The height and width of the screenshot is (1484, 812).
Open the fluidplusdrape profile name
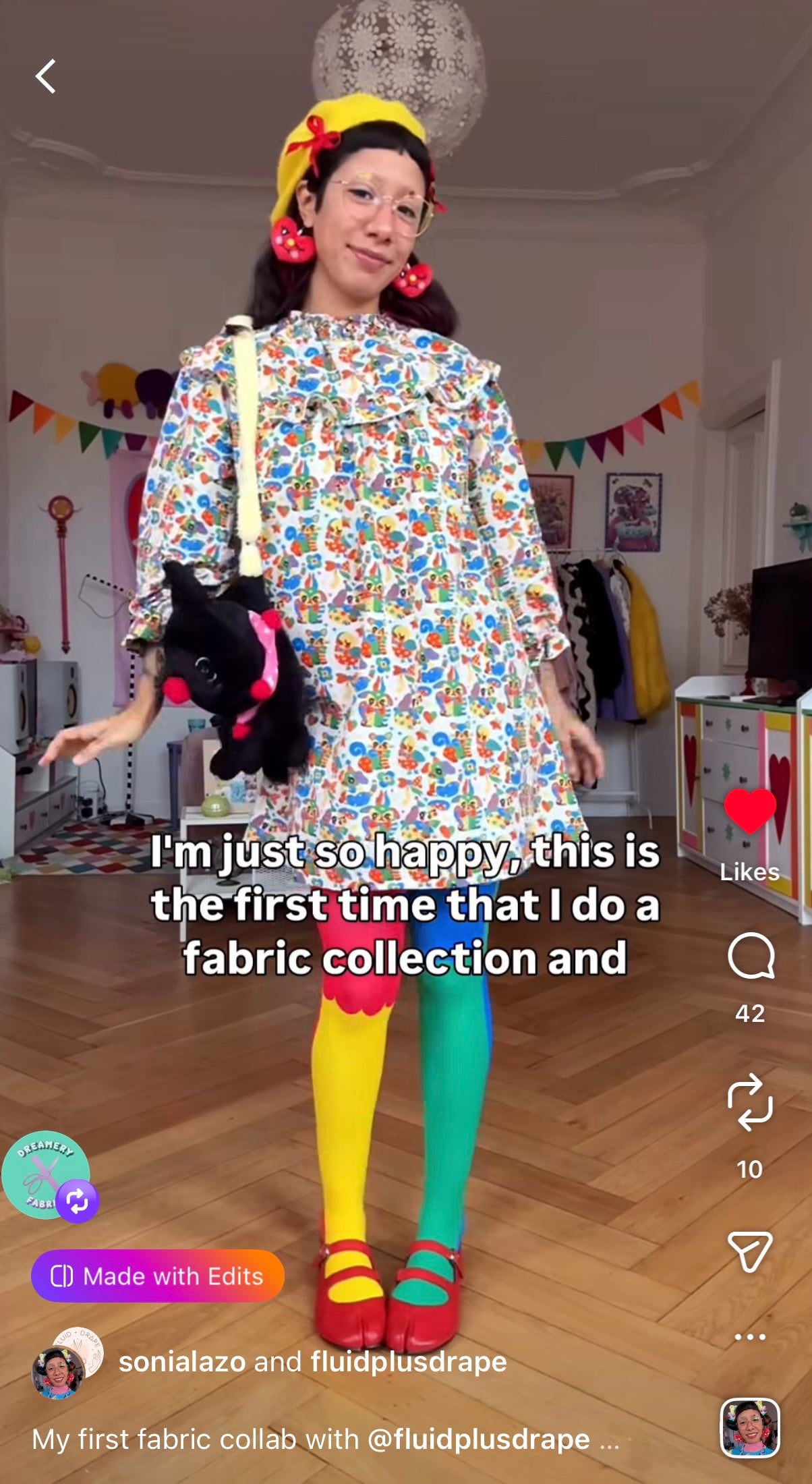(408, 1362)
